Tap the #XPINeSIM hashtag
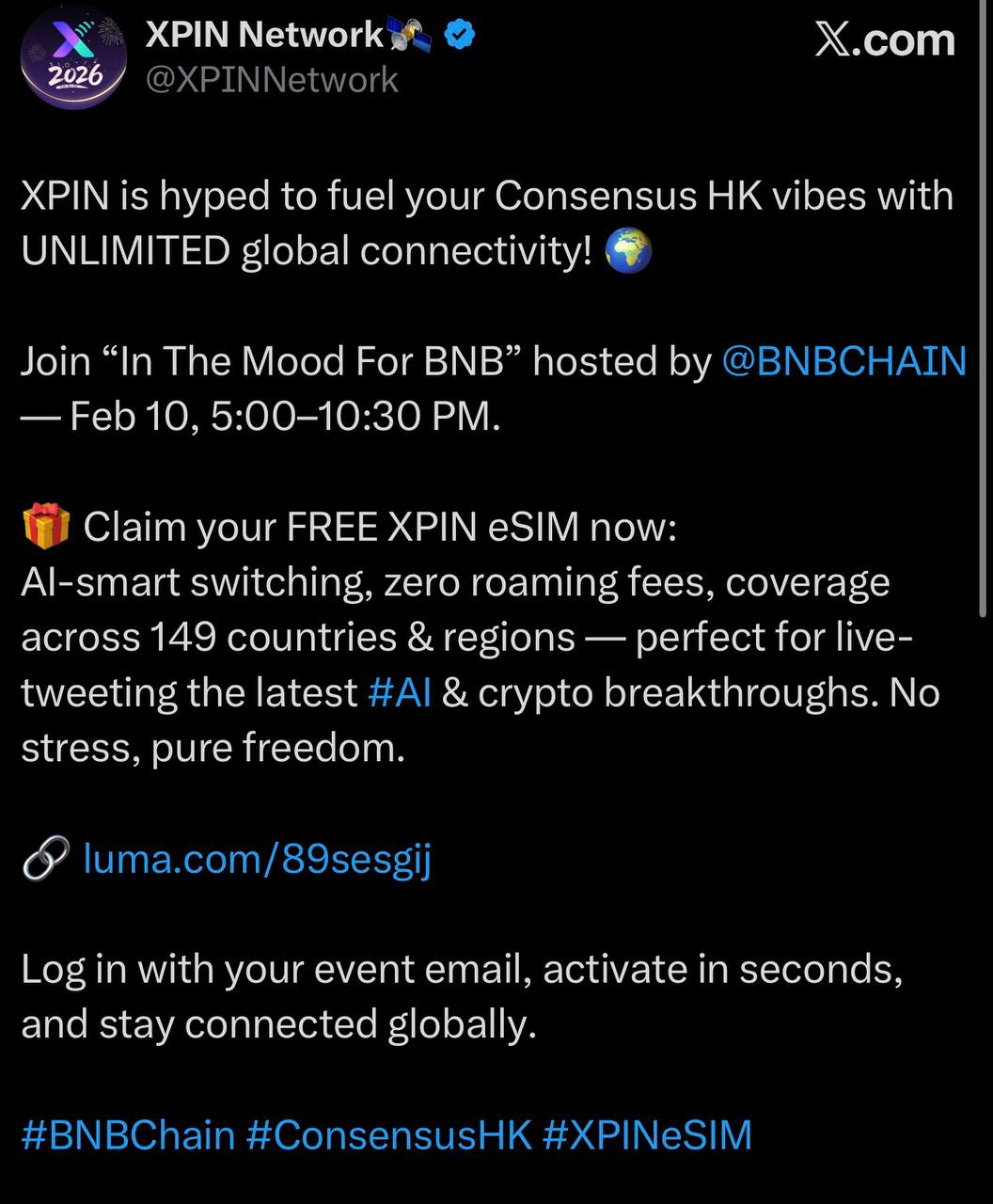This screenshot has width=993, height=1204. pyautogui.click(x=648, y=1135)
